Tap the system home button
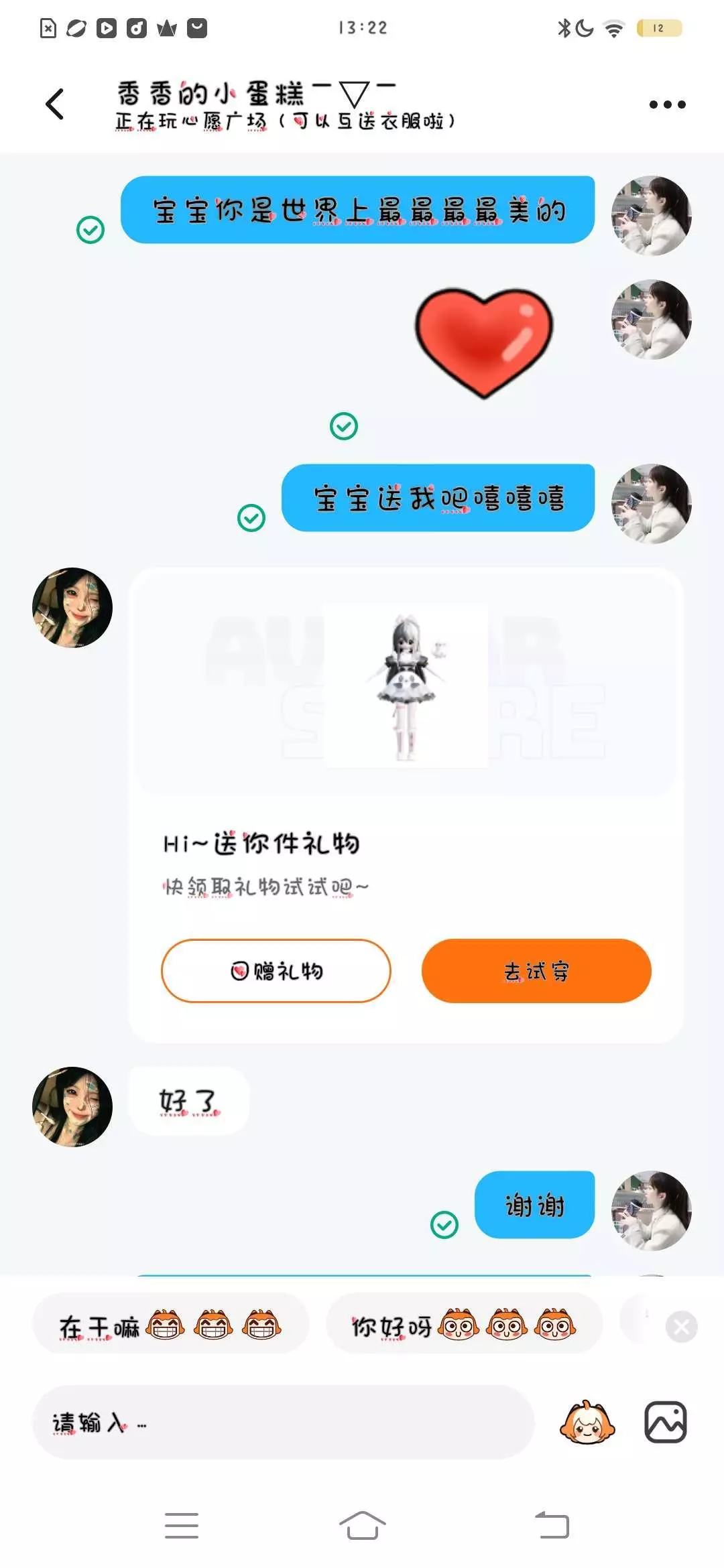Screen dimensions: 724x1568 click(x=362, y=1526)
